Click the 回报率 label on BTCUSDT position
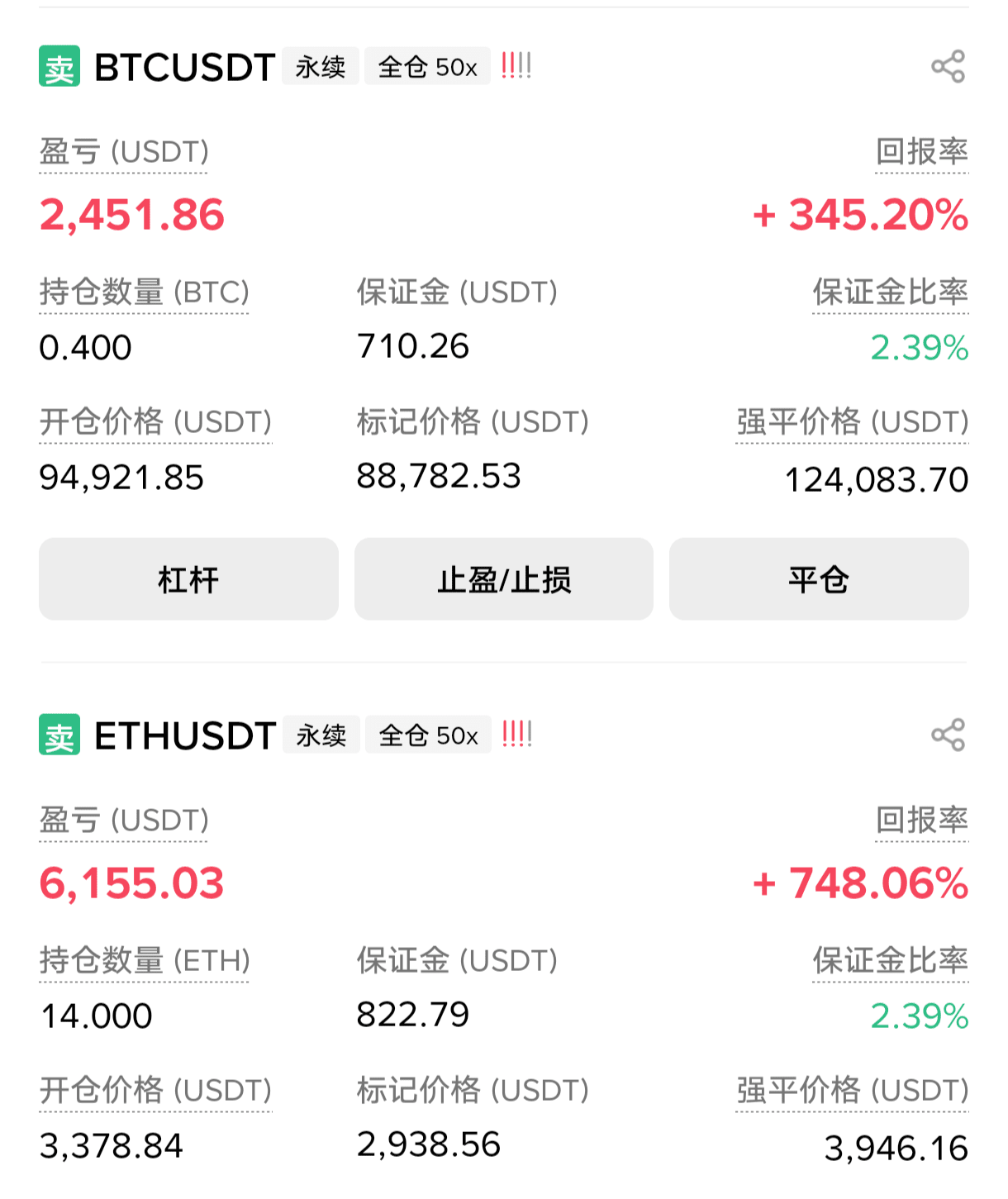Screen dimensions: 1008x1199 (922, 152)
